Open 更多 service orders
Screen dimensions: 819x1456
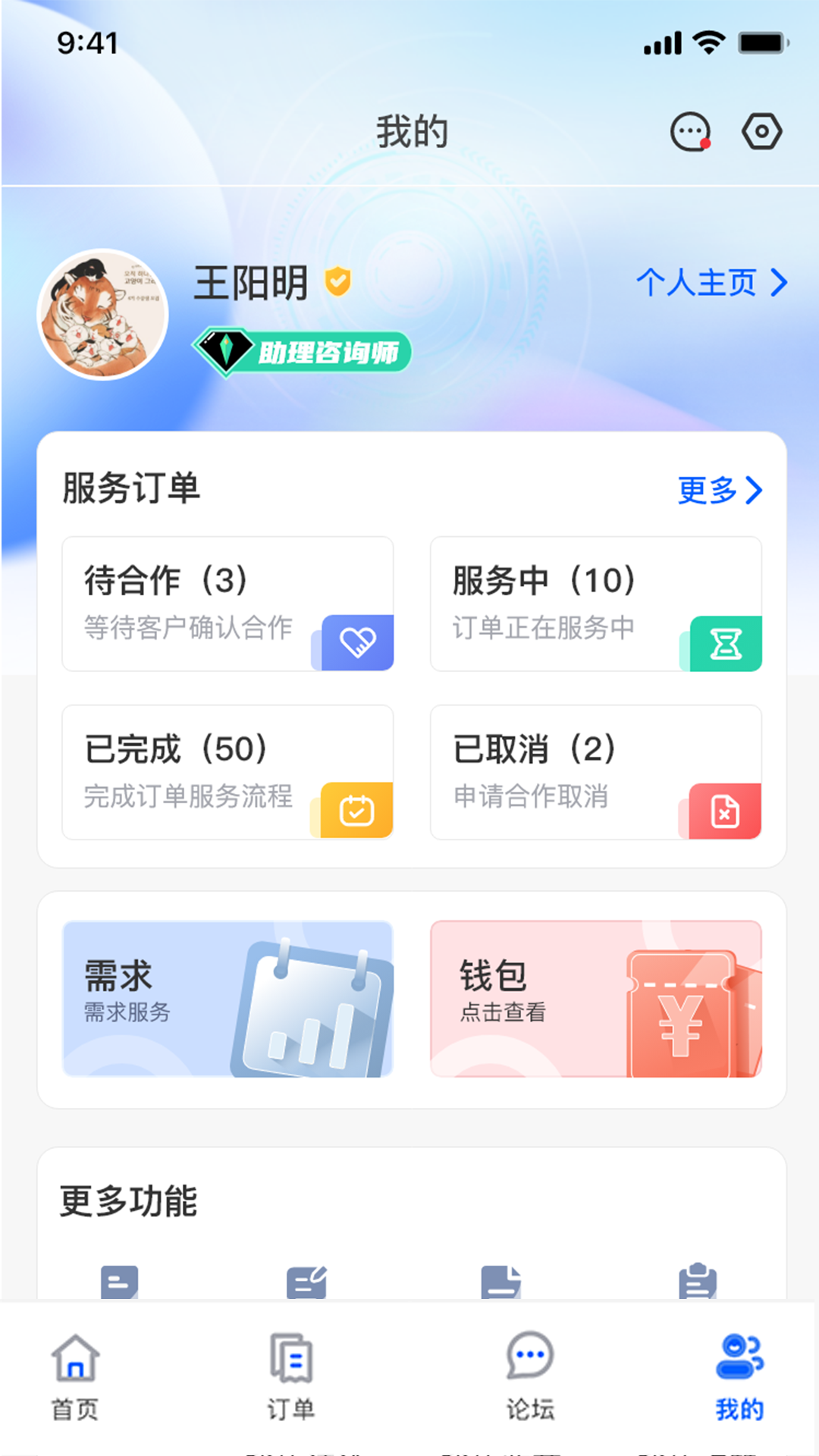click(x=720, y=490)
